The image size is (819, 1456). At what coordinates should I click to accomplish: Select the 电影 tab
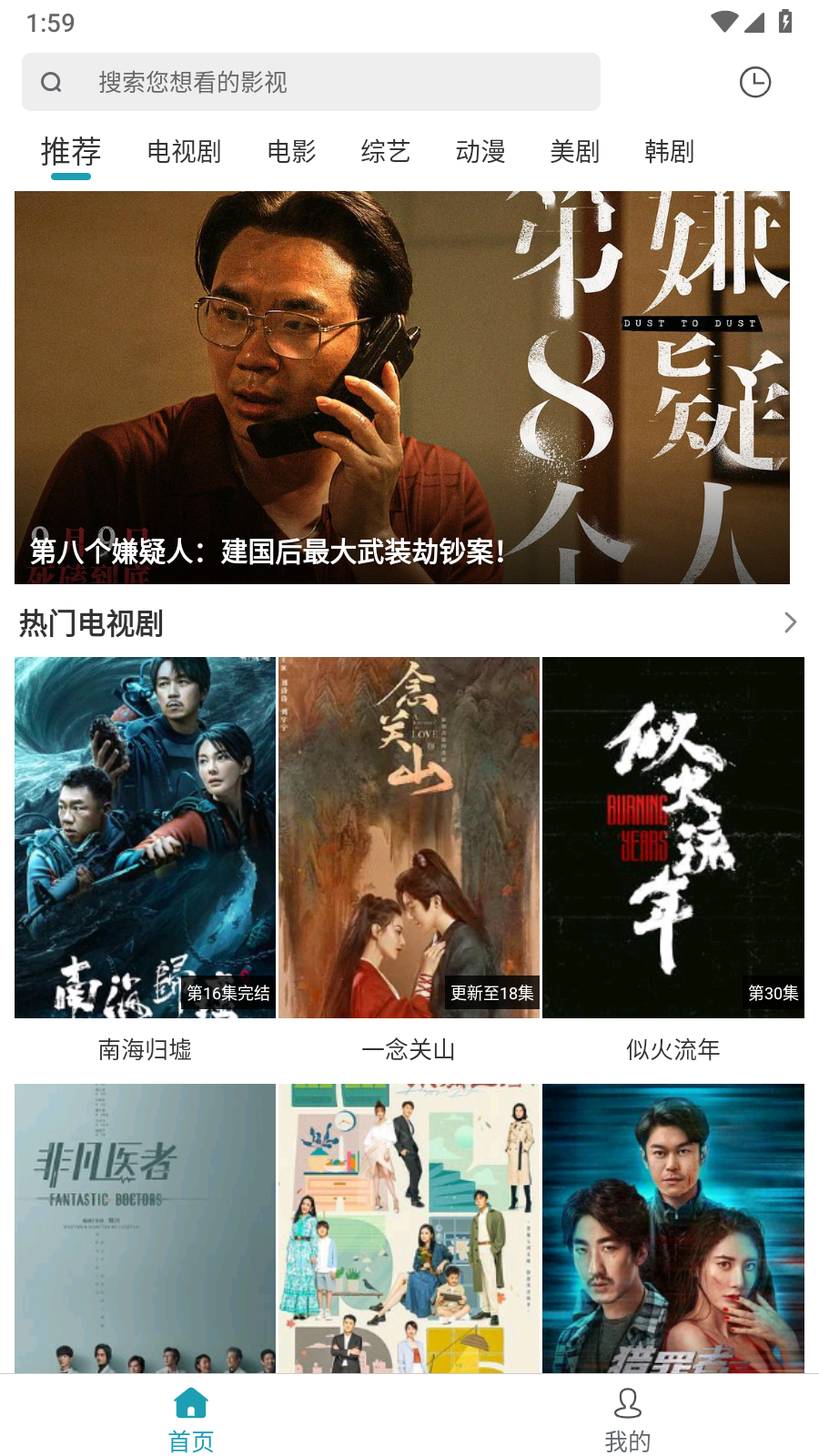[x=291, y=151]
